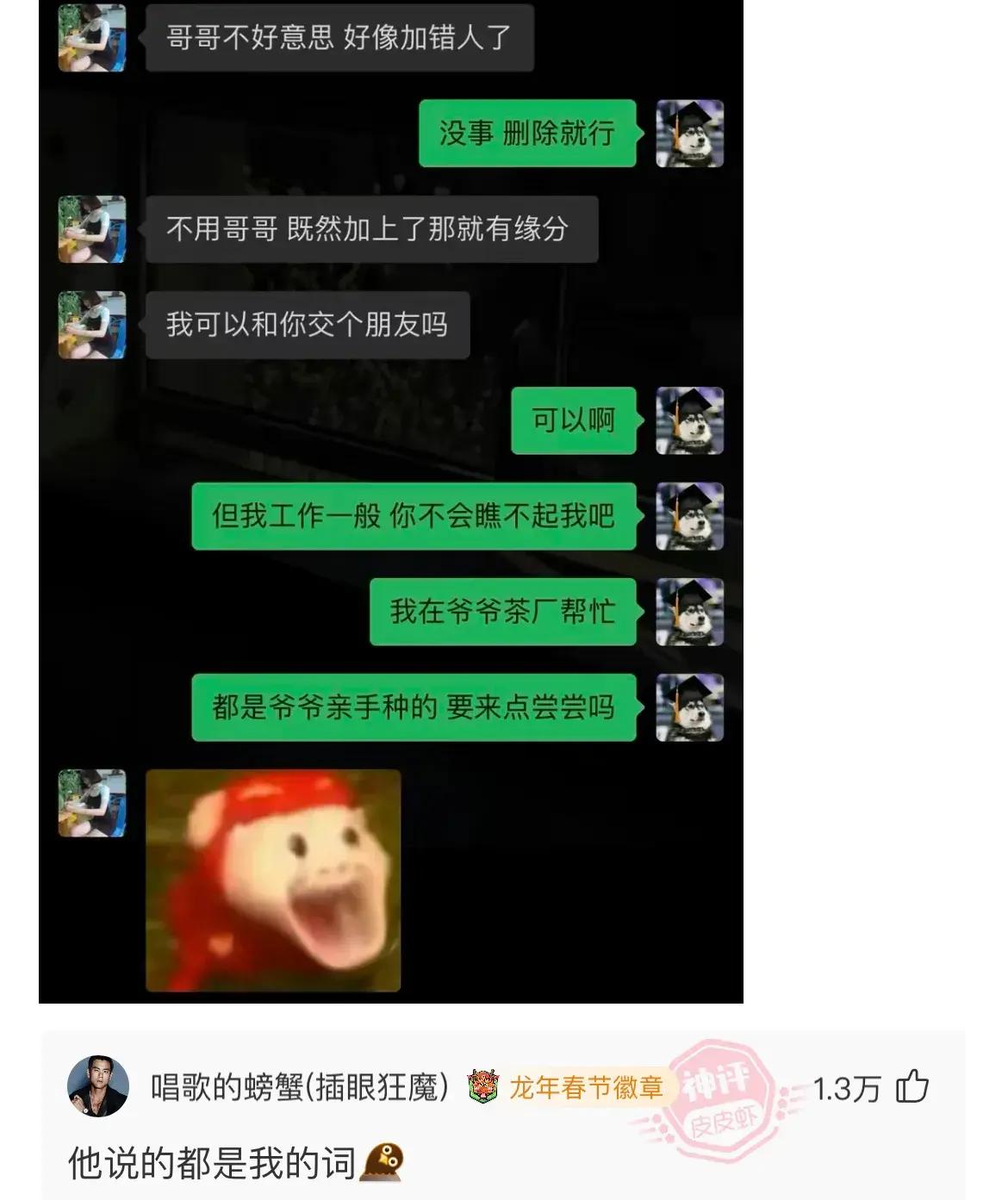Like the comment by 唱歌的螃蟹
The image size is (1008, 1200).
(x=912, y=1087)
